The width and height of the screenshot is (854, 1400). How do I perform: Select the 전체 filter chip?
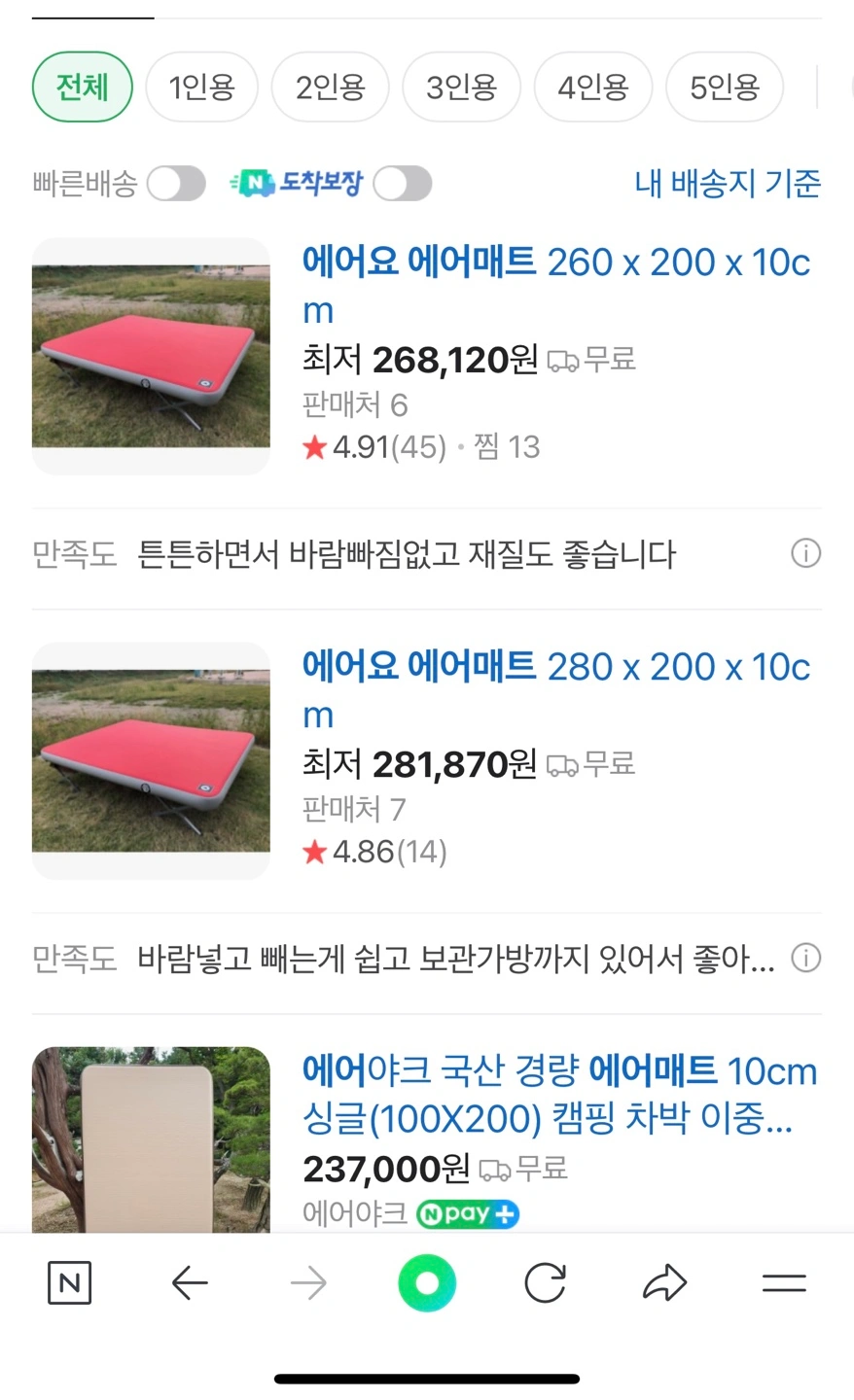point(82,87)
